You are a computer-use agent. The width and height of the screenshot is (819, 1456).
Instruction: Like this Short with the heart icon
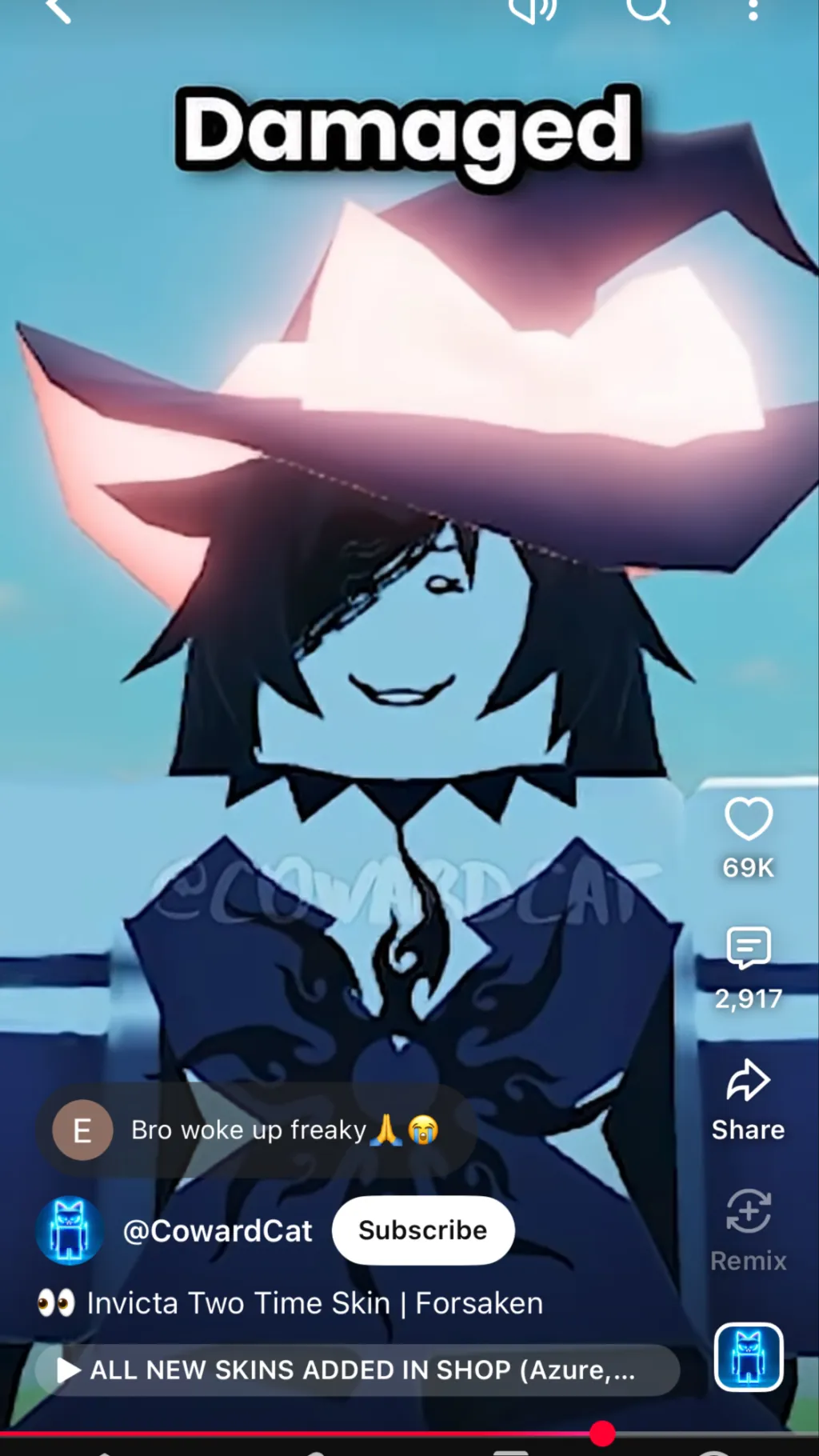click(749, 818)
